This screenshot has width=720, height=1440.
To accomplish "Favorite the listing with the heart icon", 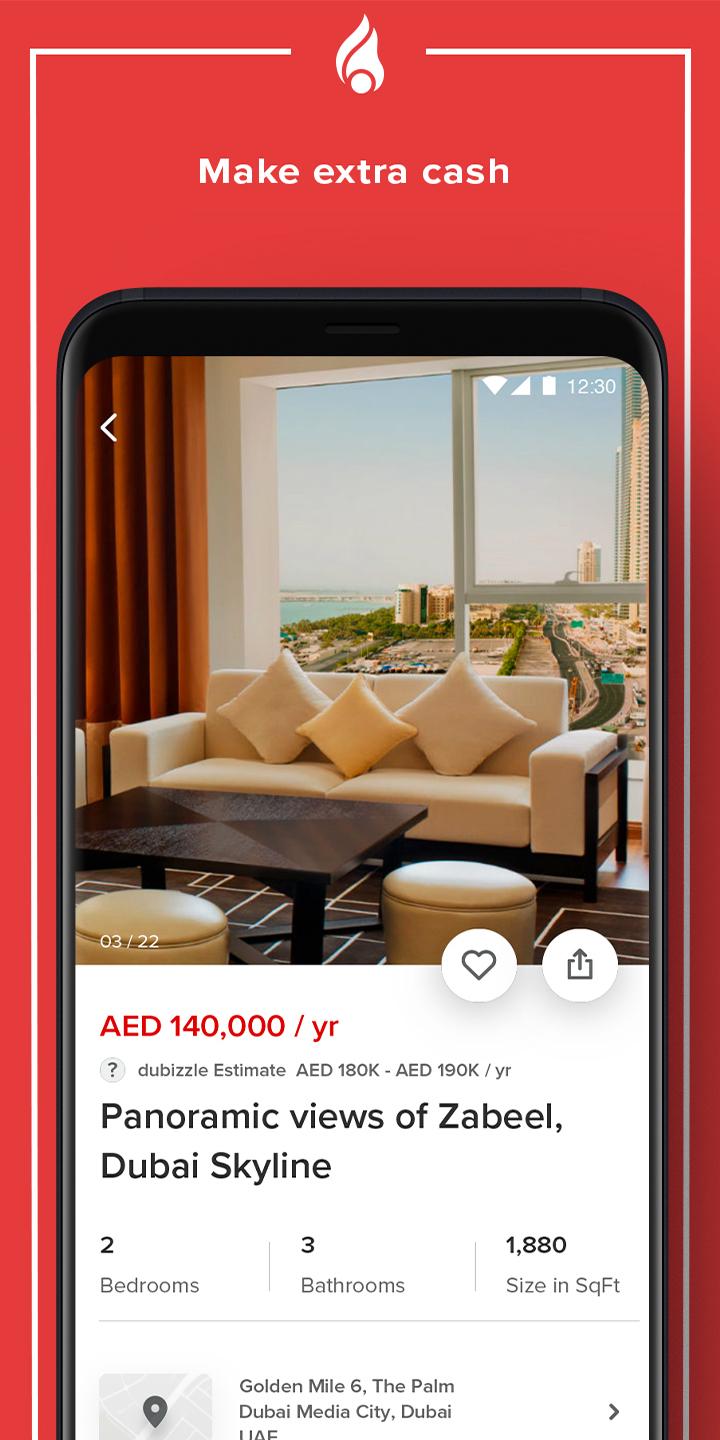I will (480, 964).
